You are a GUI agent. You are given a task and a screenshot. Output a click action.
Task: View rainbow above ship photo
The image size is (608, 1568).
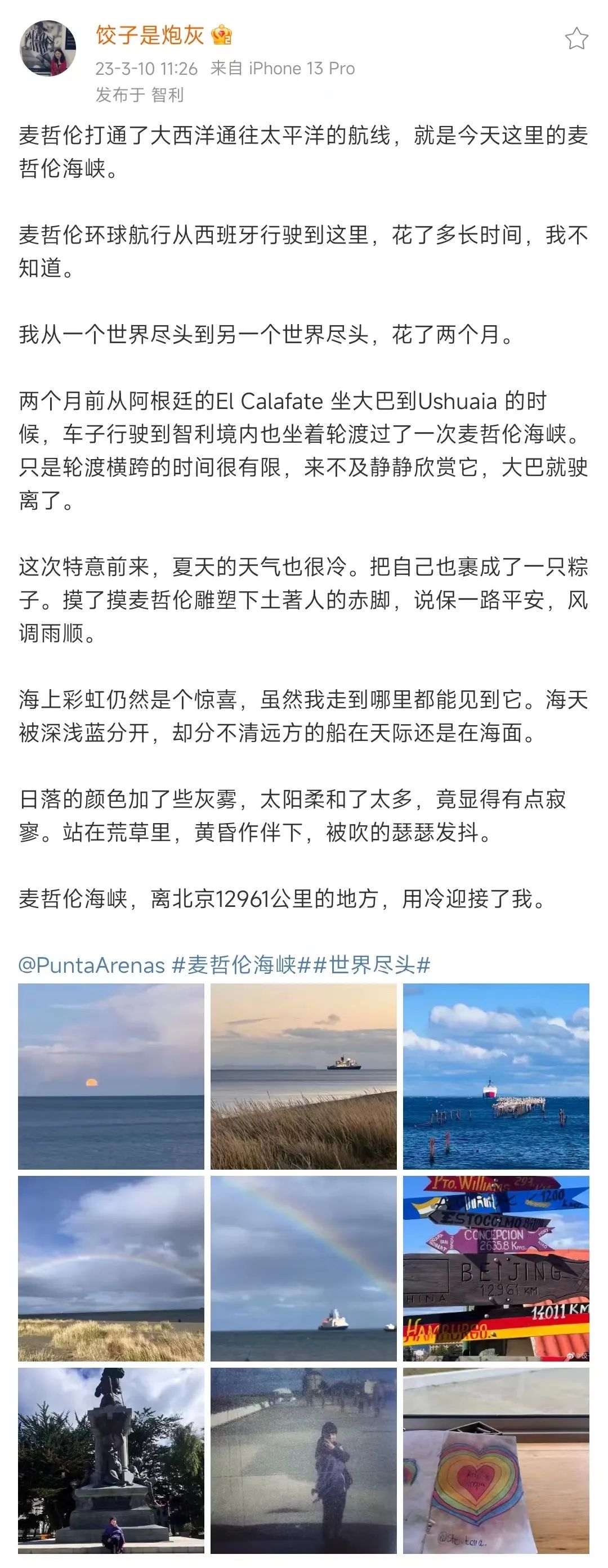coord(303,1269)
